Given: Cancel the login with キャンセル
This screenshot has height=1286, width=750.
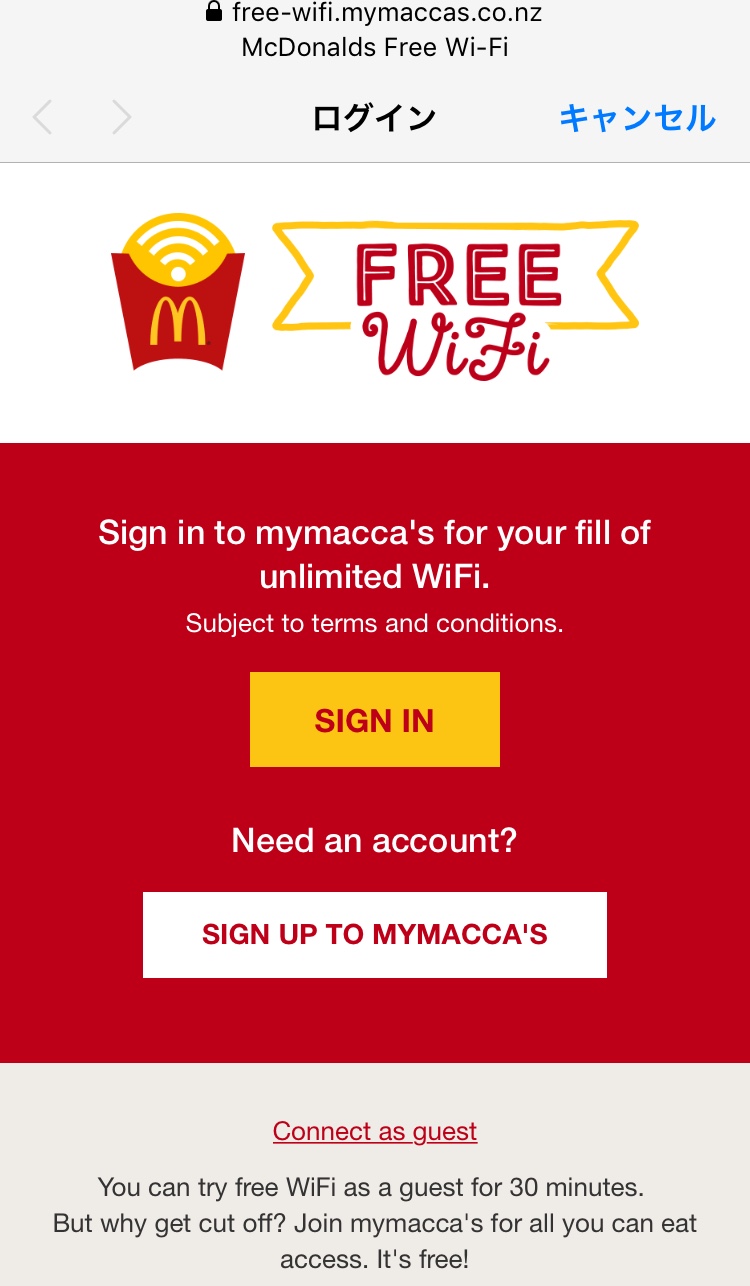Looking at the screenshot, I should 637,118.
